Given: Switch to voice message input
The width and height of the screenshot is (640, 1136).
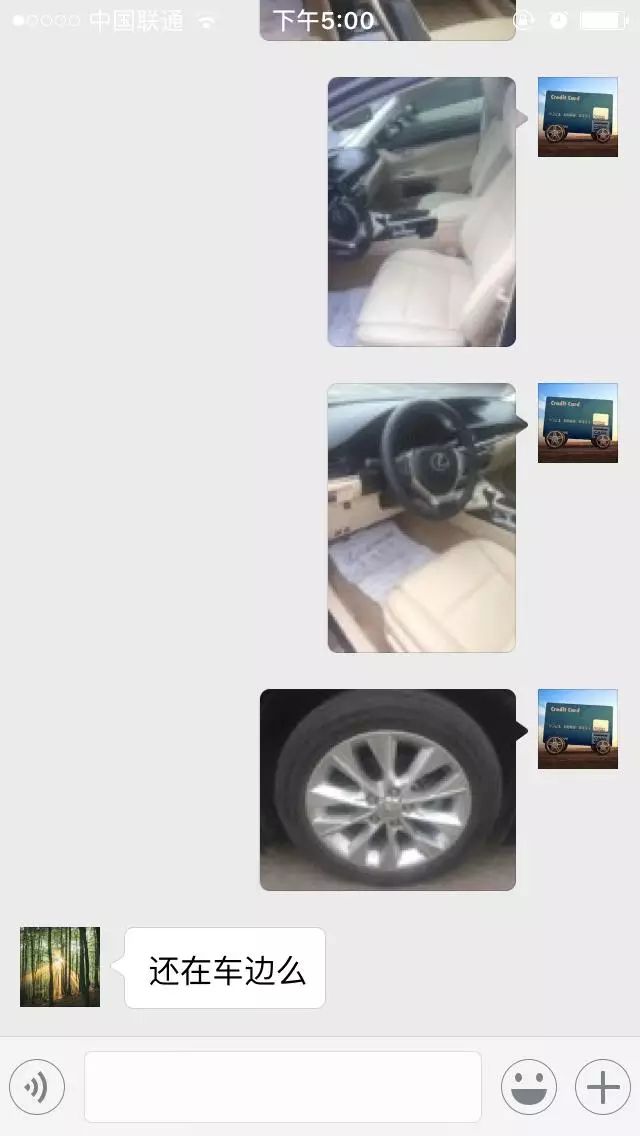Looking at the screenshot, I should [x=37, y=1087].
